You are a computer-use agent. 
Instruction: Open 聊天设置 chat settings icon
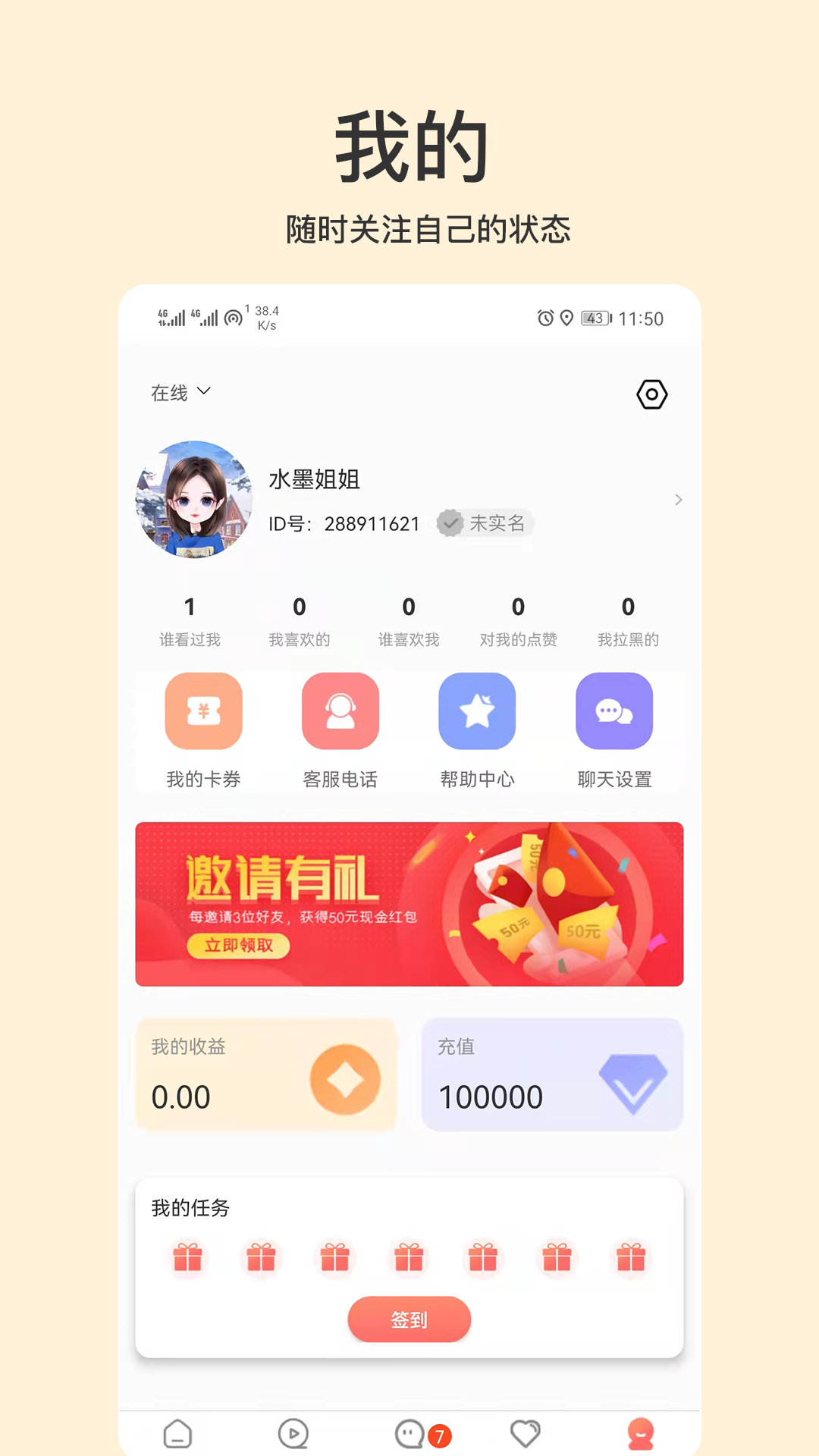[615, 711]
